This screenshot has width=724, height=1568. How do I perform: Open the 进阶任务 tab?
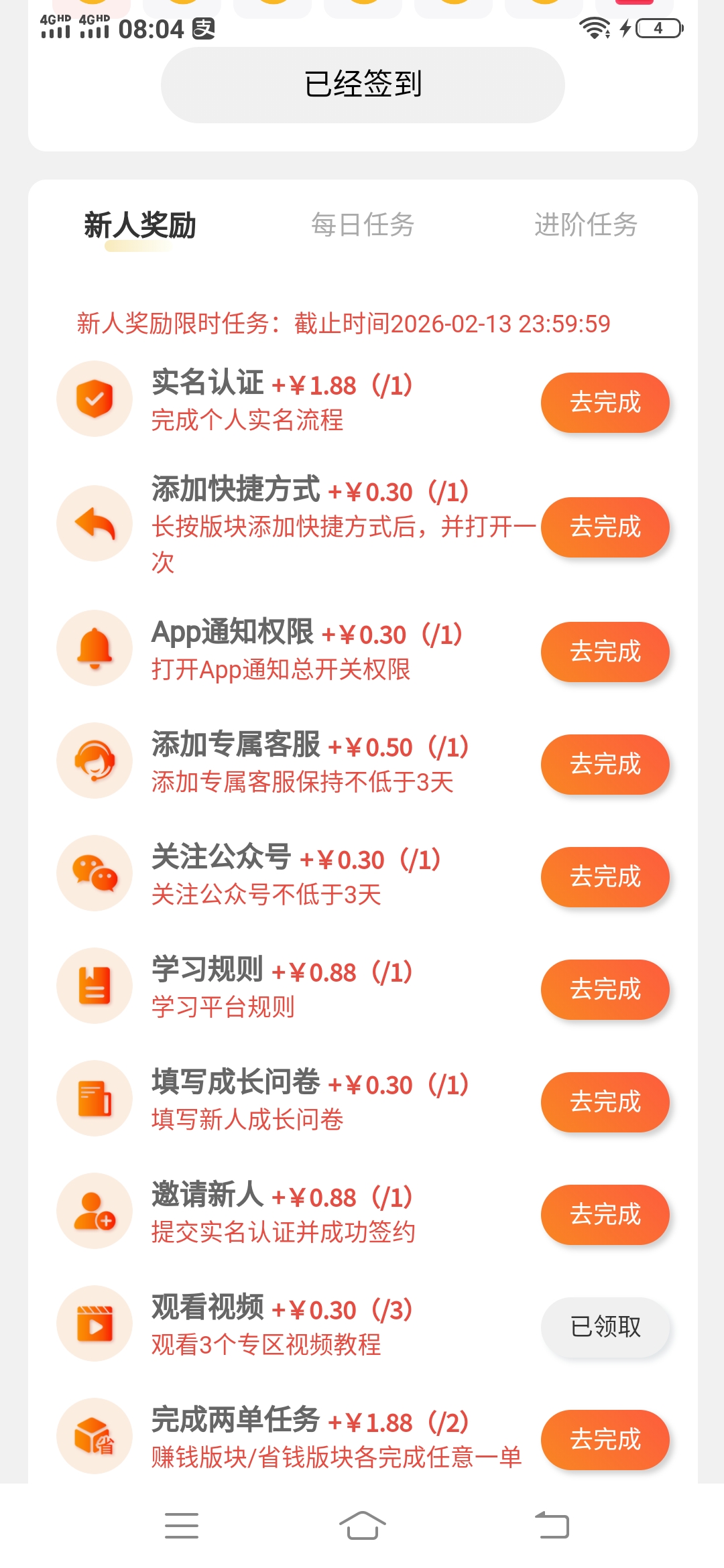[587, 226]
